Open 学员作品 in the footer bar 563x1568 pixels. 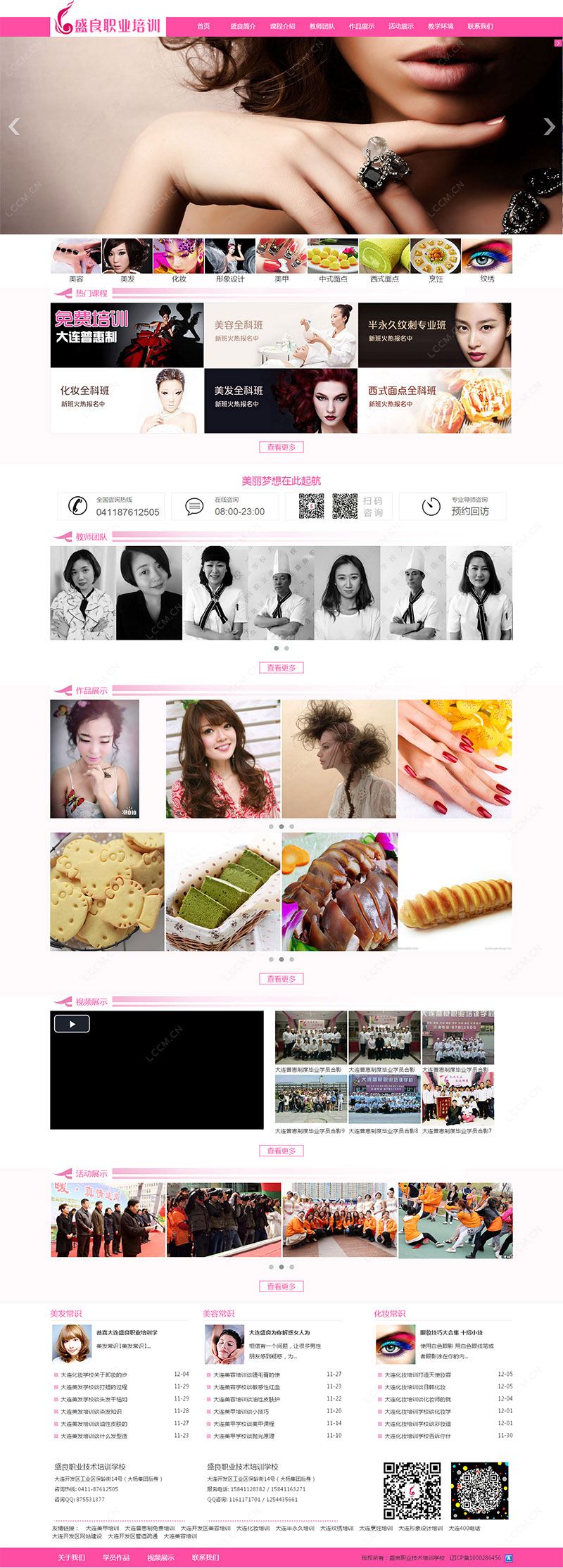pos(116,1557)
